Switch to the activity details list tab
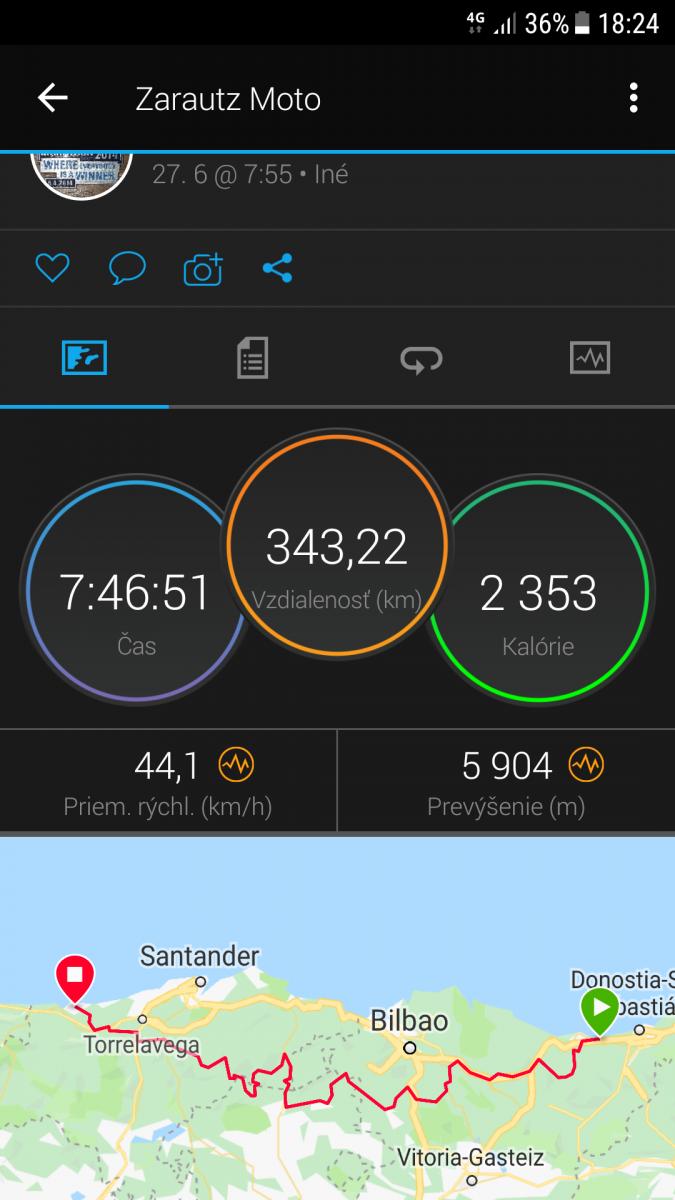The width and height of the screenshot is (675, 1200). 252,358
